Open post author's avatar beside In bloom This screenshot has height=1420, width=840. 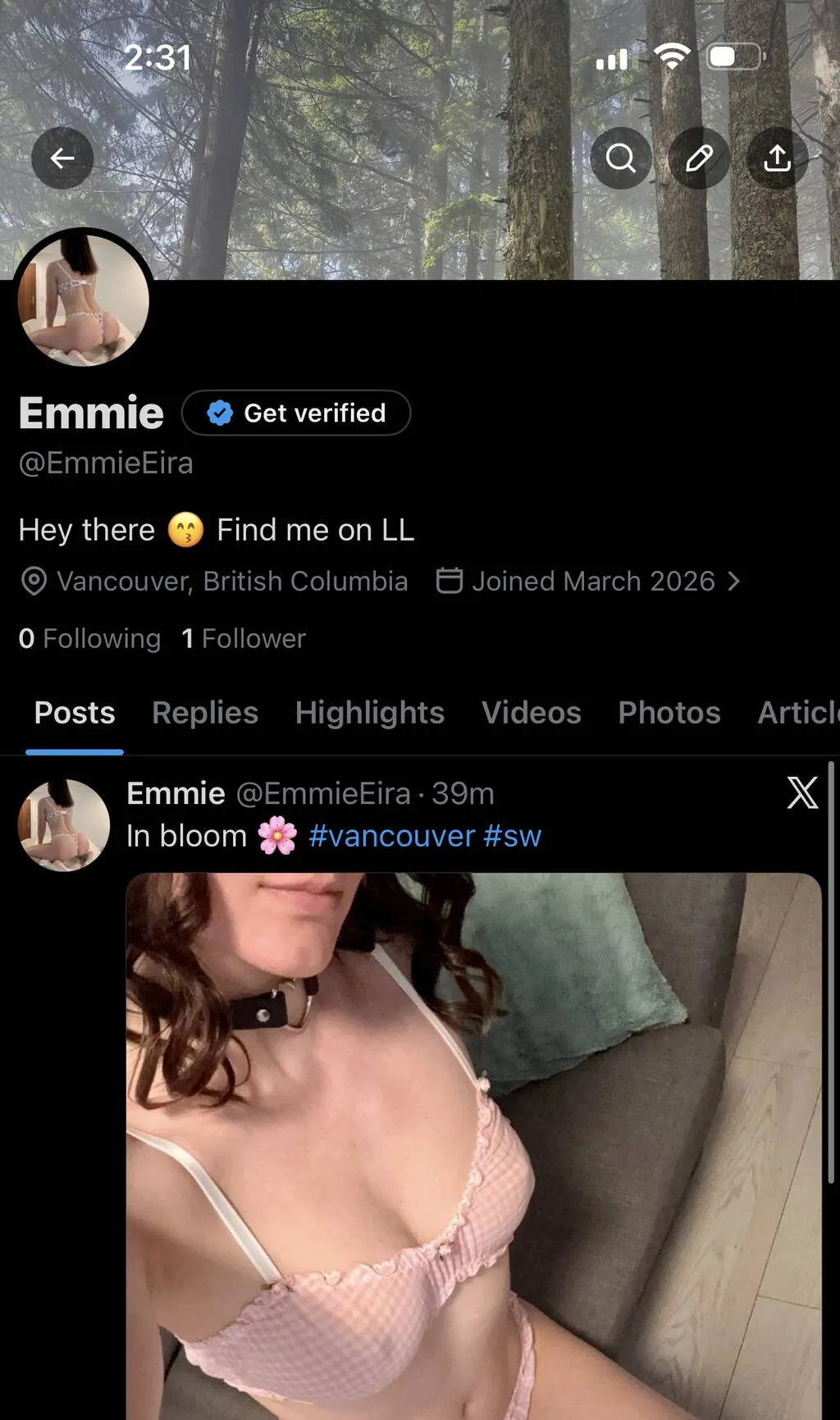pyautogui.click(x=64, y=824)
